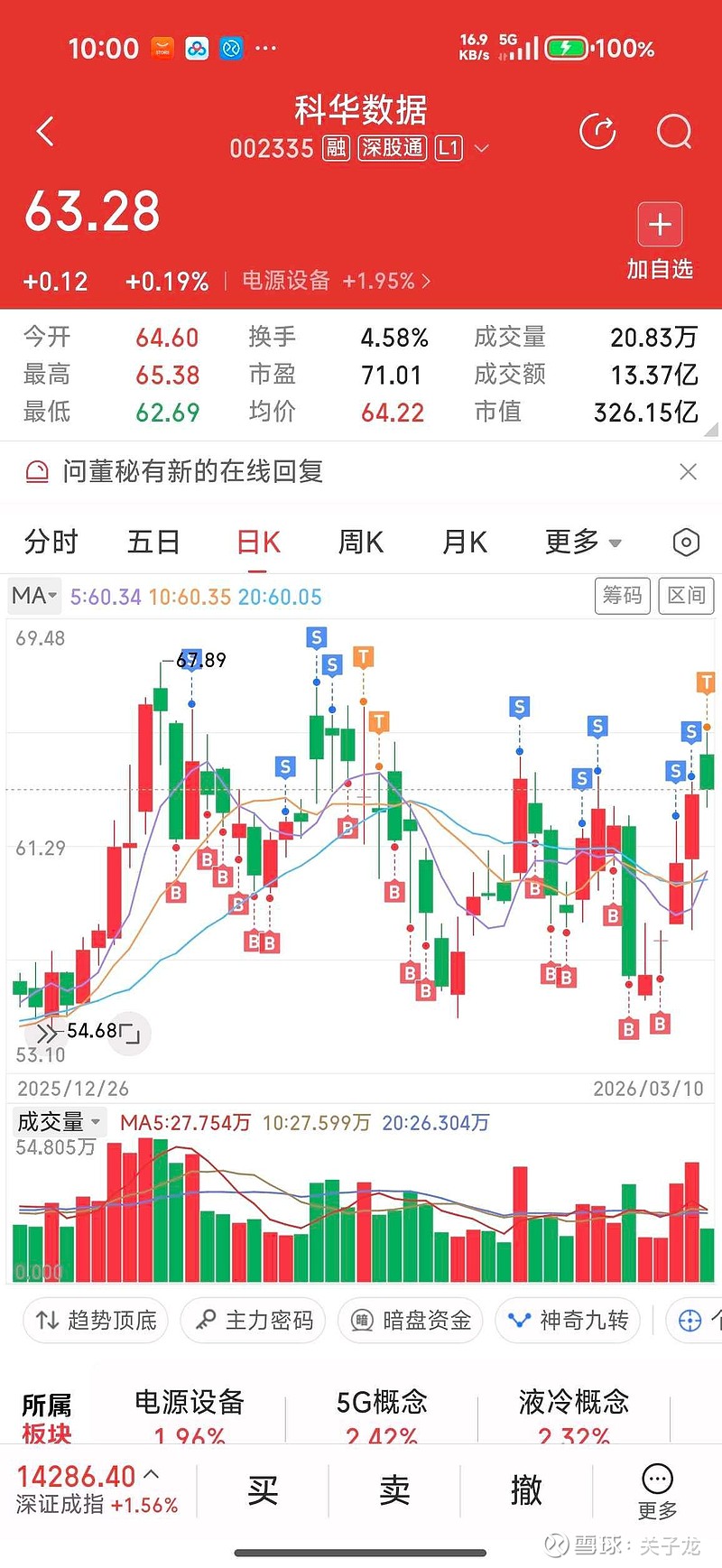Toggle the 筹码 chip distribution overlay
722x1568 pixels.
tap(622, 596)
